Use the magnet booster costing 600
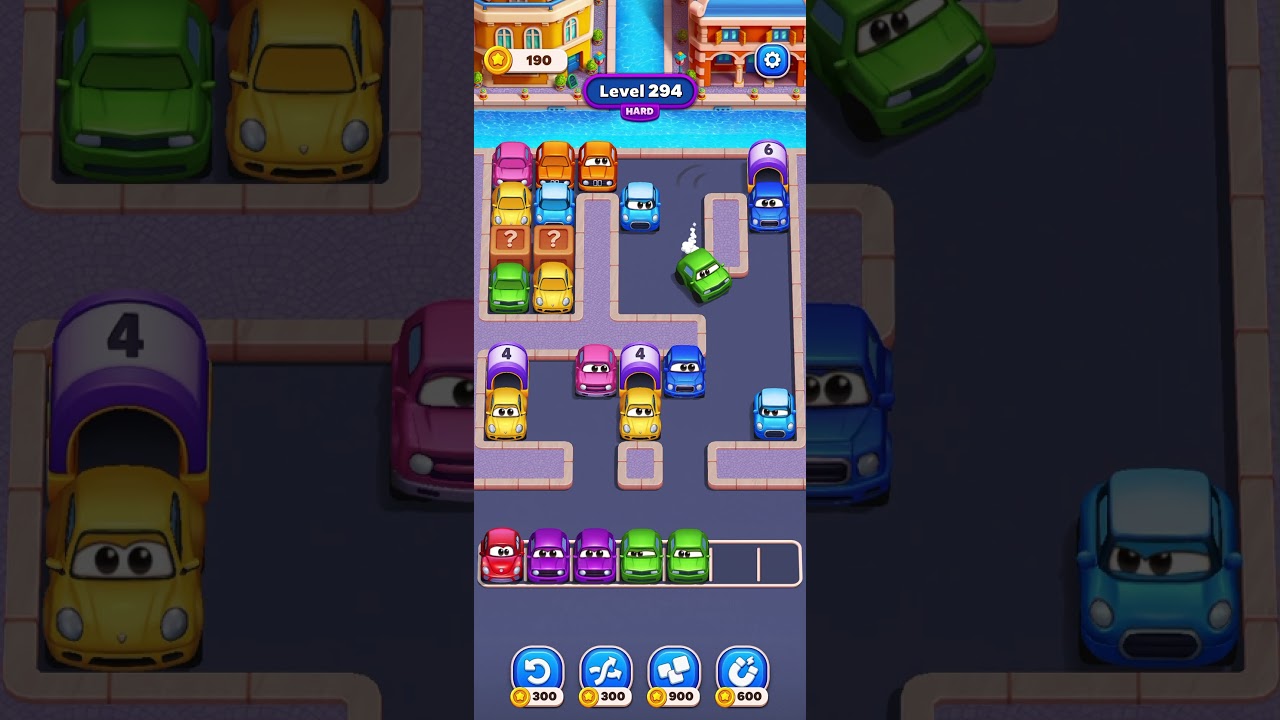 [742, 676]
